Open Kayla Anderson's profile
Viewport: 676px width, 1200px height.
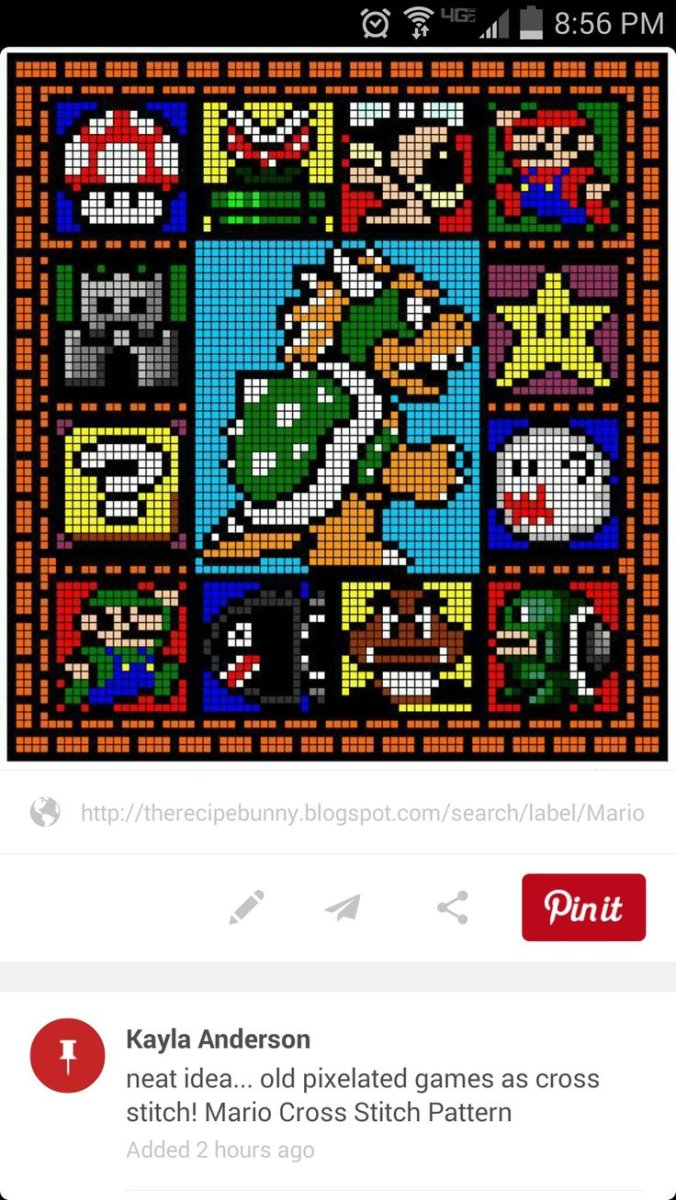[x=218, y=1039]
